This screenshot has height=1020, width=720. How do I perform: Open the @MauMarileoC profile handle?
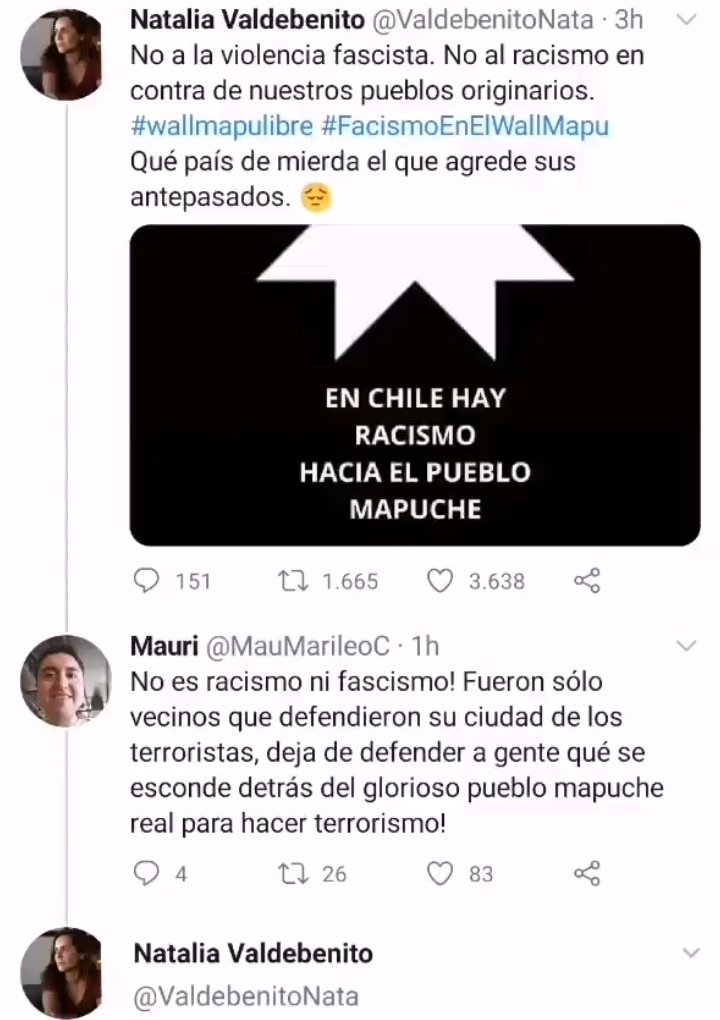pyautogui.click(x=300, y=647)
